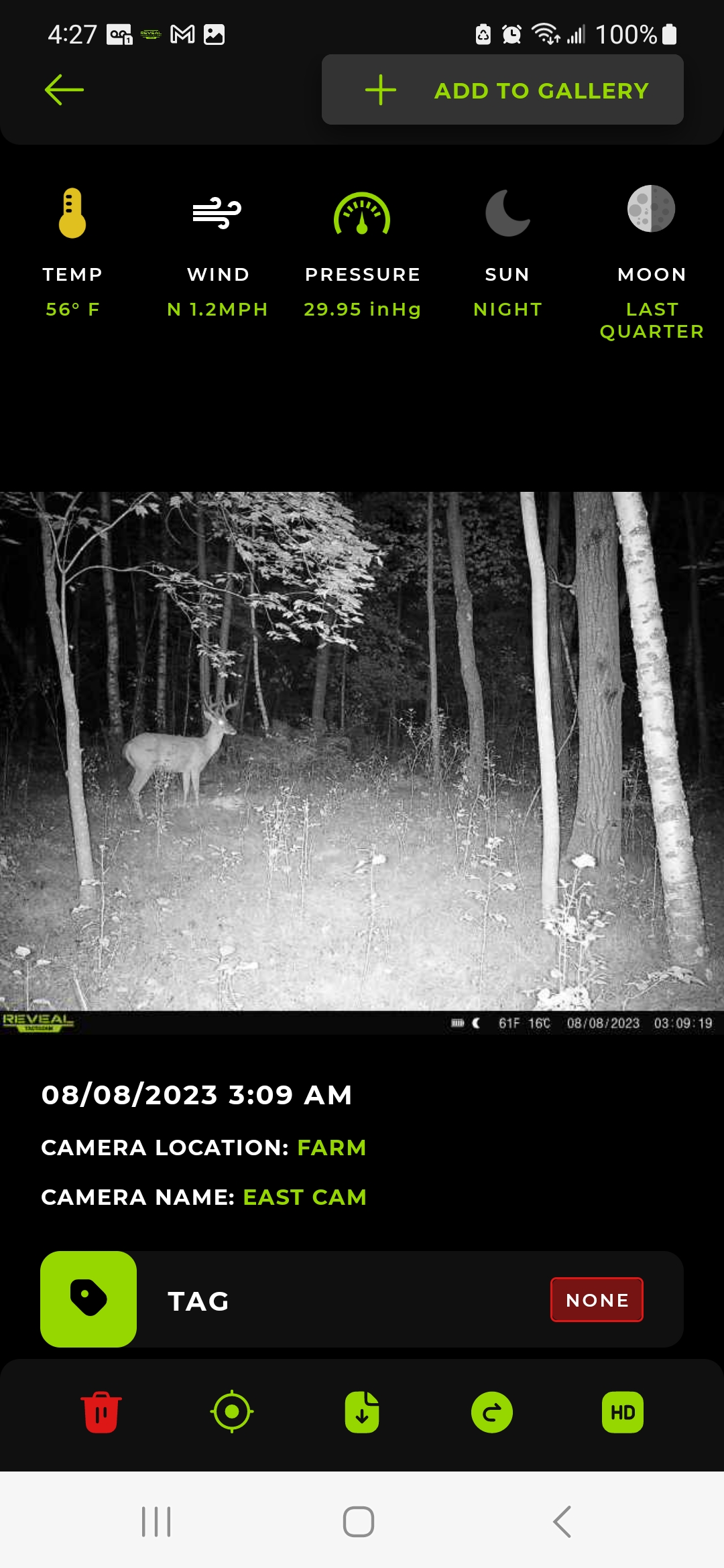This screenshot has height=1568, width=724.
Task: Delete this photo with the trash icon
Action: (101, 1412)
